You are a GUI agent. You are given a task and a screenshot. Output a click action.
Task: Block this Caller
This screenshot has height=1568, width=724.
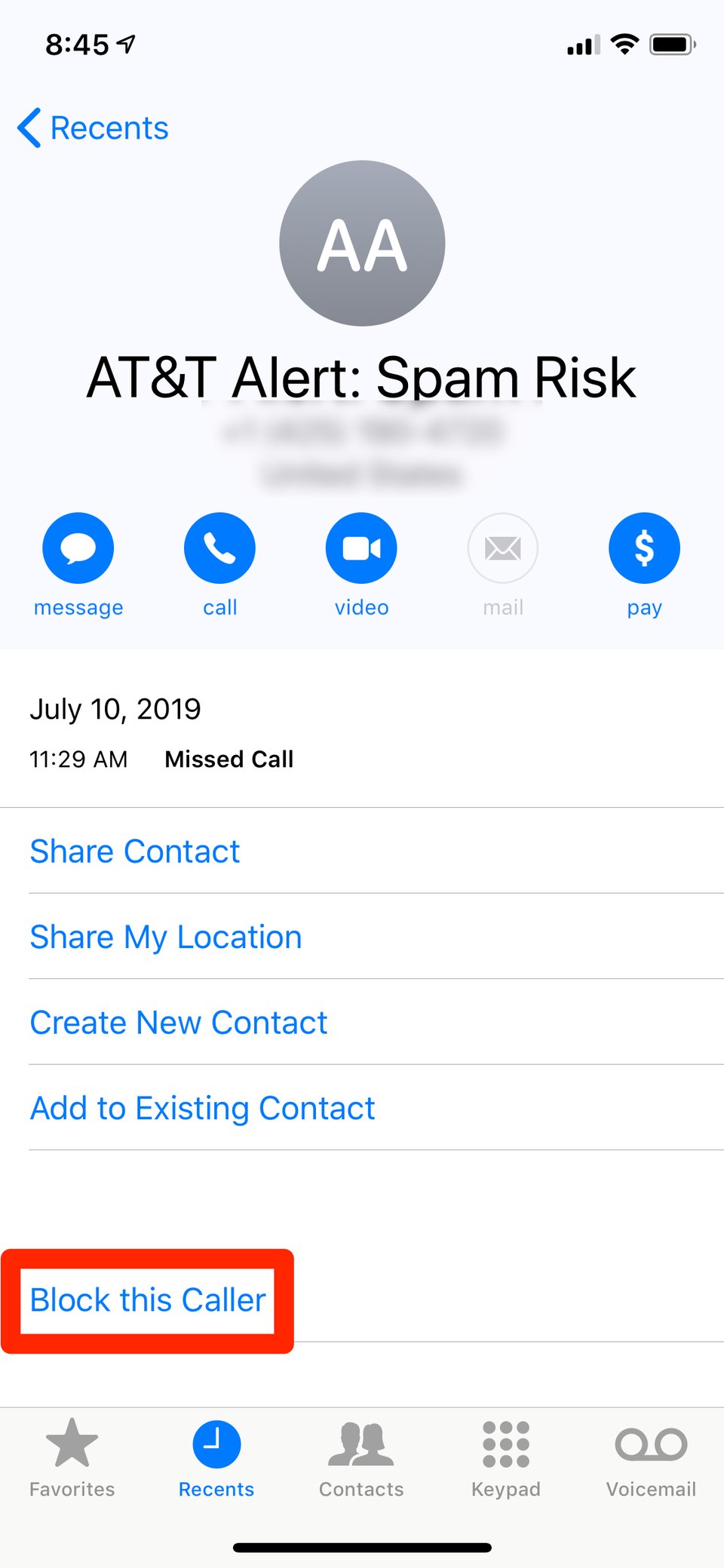[x=148, y=1300]
